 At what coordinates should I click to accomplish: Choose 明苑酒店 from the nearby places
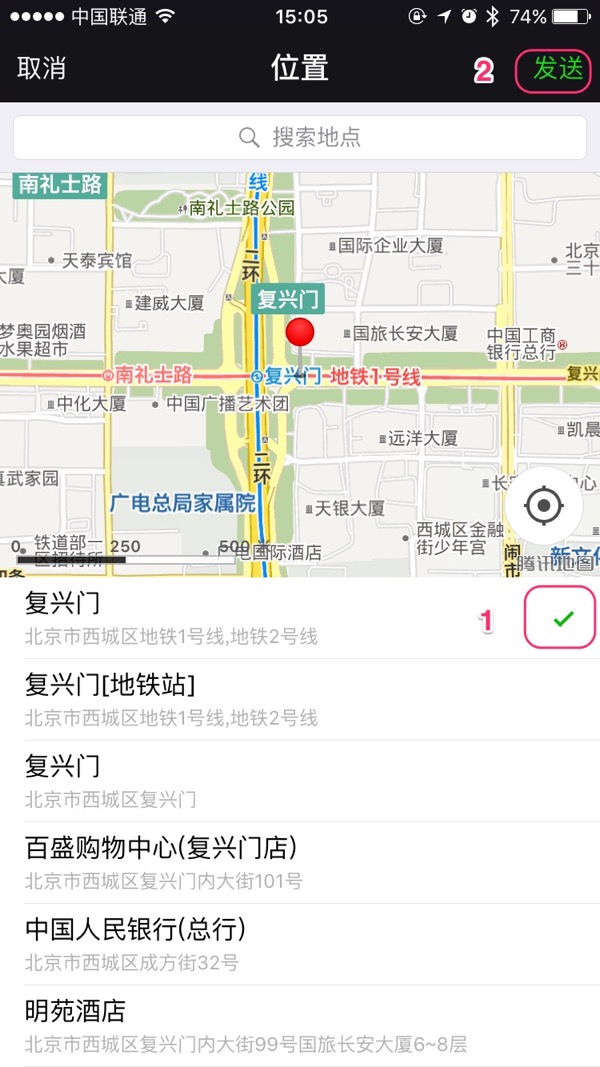(300, 1025)
